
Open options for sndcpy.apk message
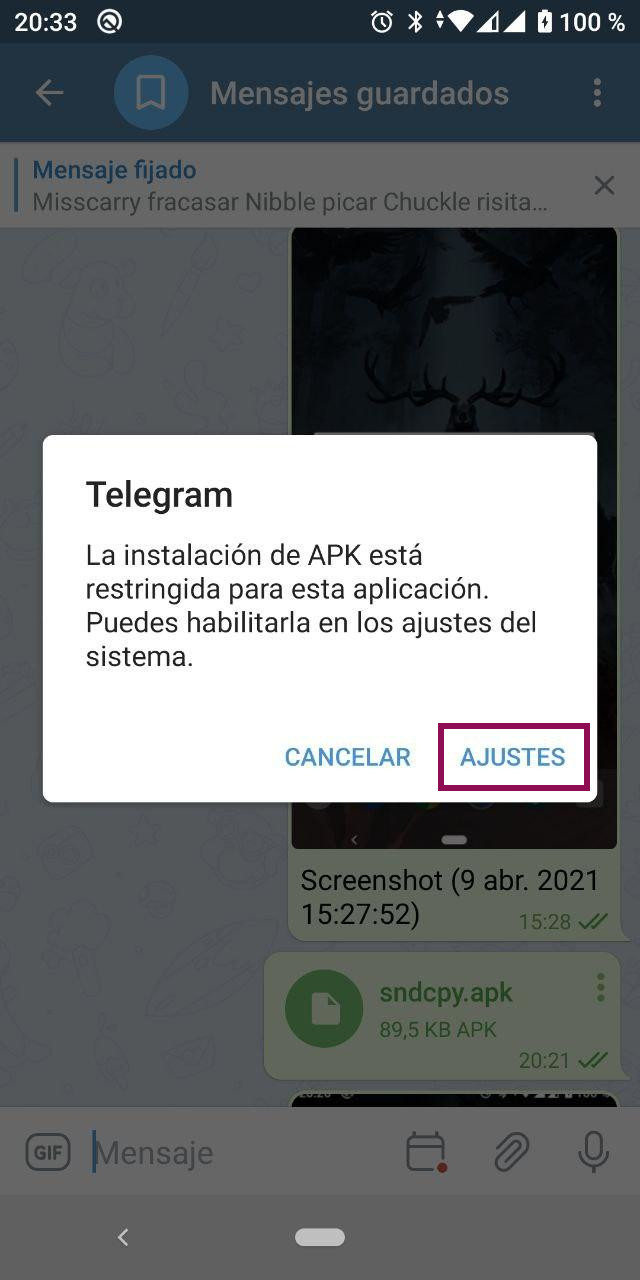pyautogui.click(x=600, y=988)
